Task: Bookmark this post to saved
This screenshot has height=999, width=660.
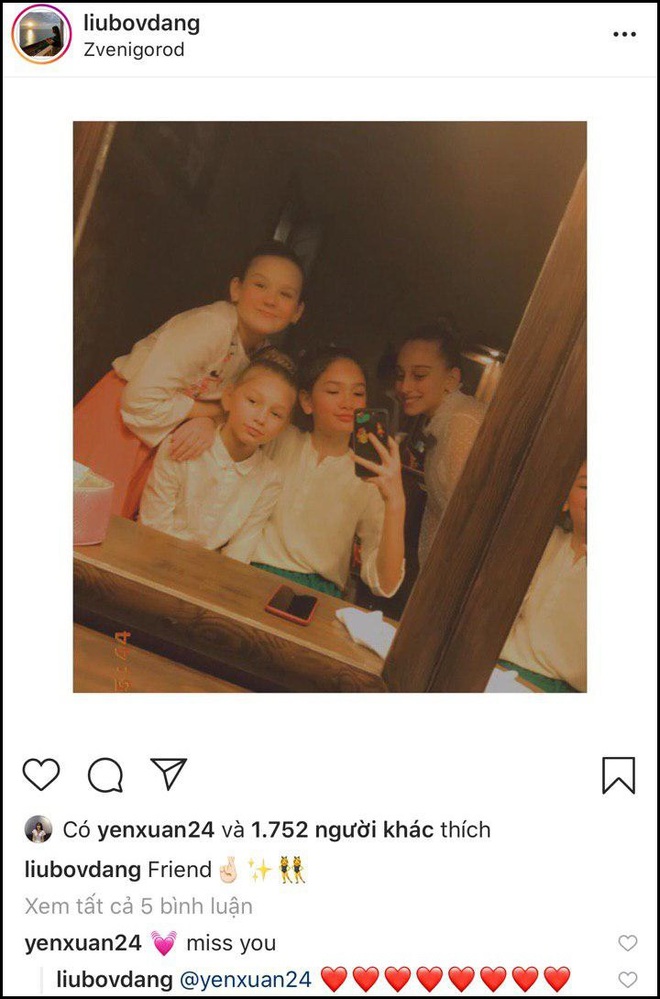Action: [618, 775]
